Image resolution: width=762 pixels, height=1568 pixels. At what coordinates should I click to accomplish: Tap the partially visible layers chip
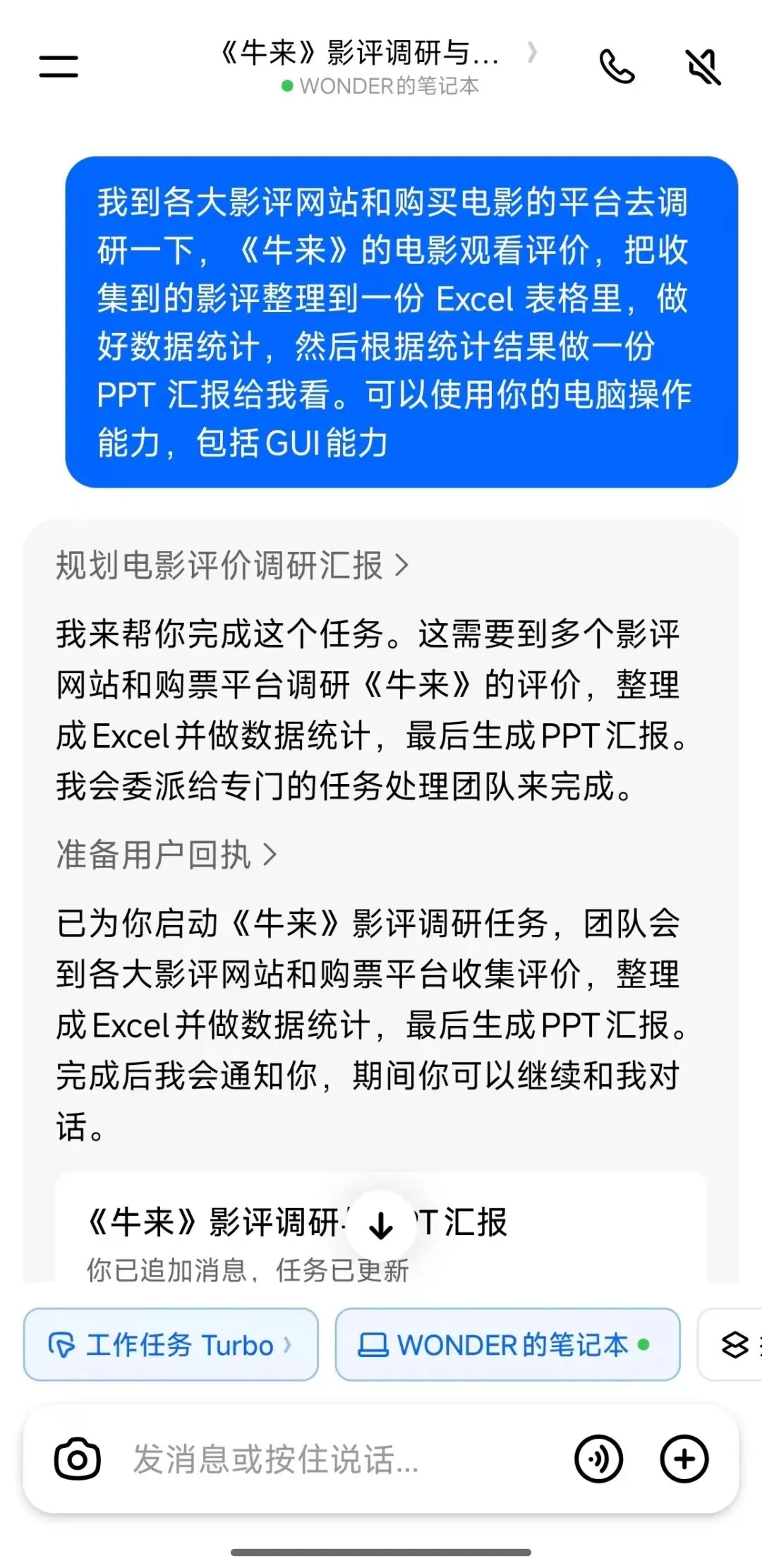(731, 1344)
